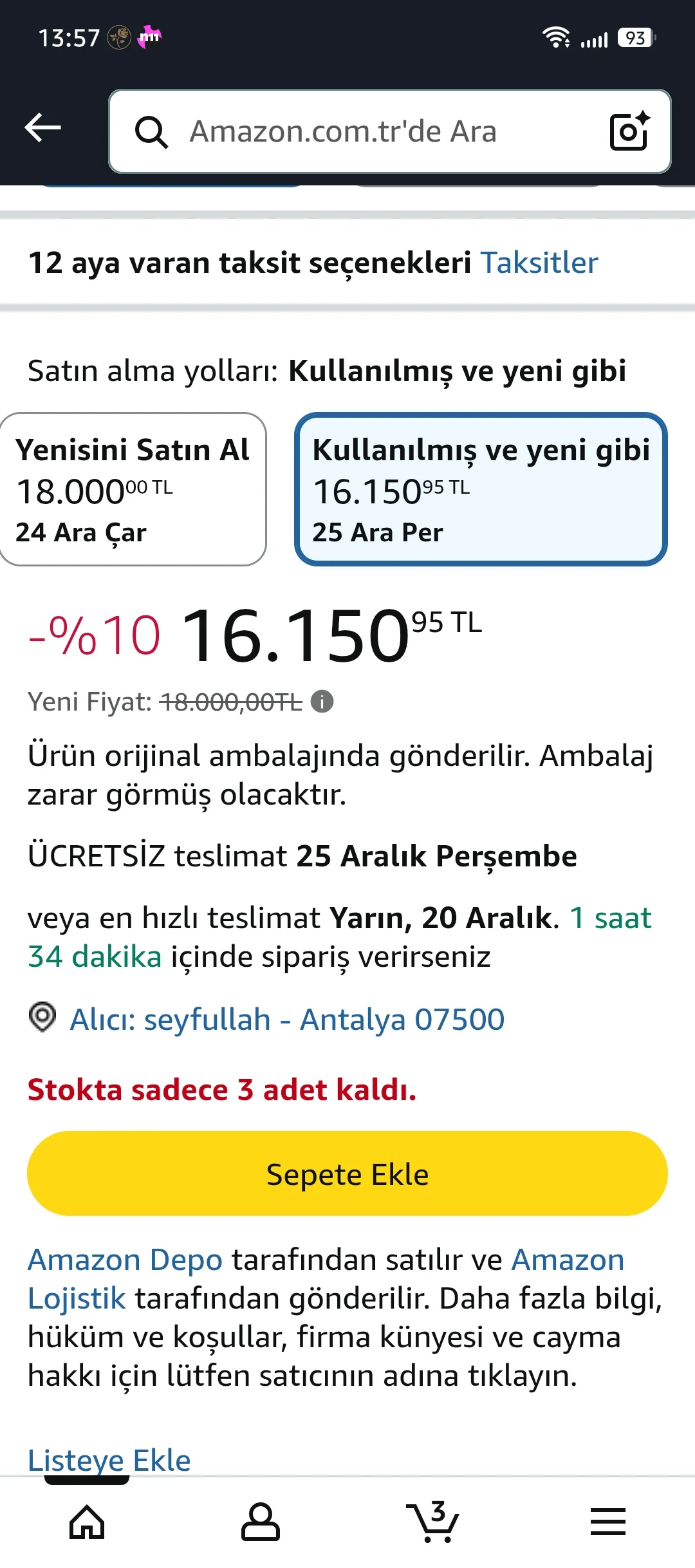
Task: Open the account profile tab
Action: point(260,1522)
